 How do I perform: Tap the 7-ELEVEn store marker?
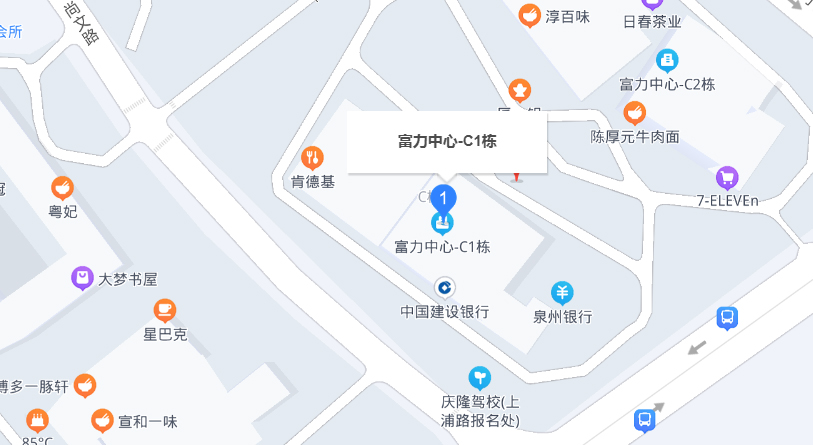(x=727, y=177)
